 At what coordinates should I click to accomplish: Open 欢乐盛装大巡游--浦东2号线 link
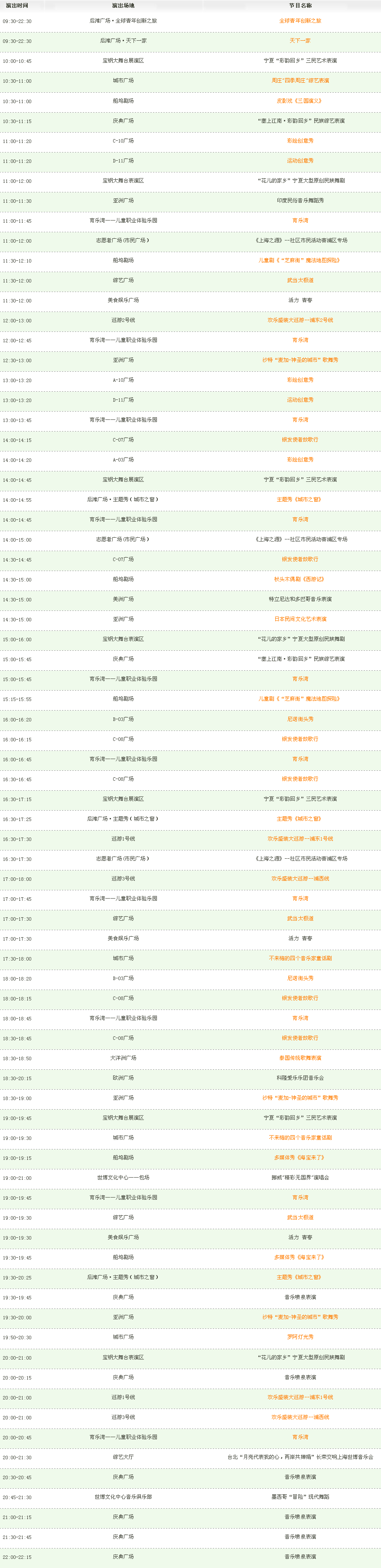pyautogui.click(x=300, y=320)
